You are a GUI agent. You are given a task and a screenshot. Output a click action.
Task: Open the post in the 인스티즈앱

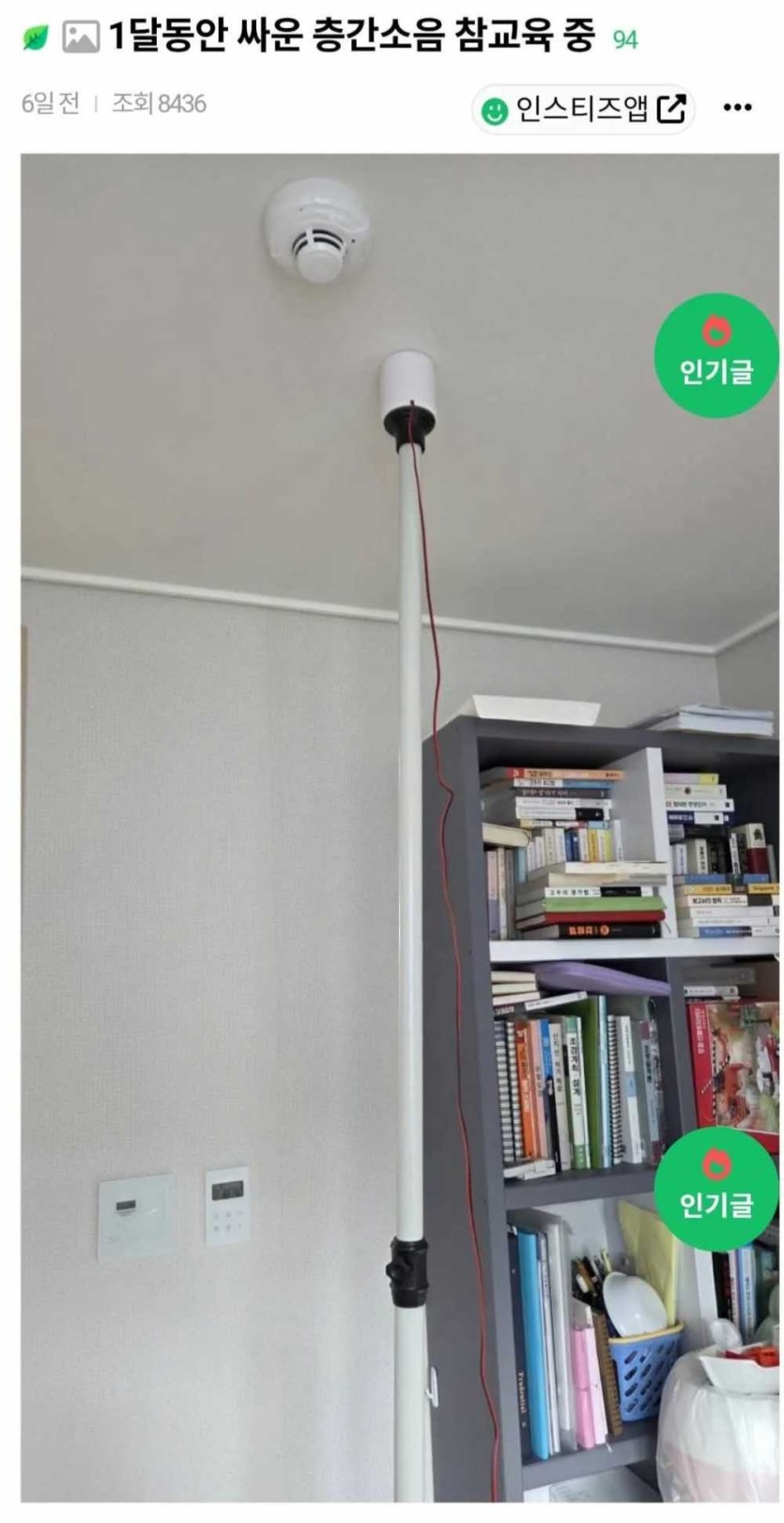tap(583, 109)
